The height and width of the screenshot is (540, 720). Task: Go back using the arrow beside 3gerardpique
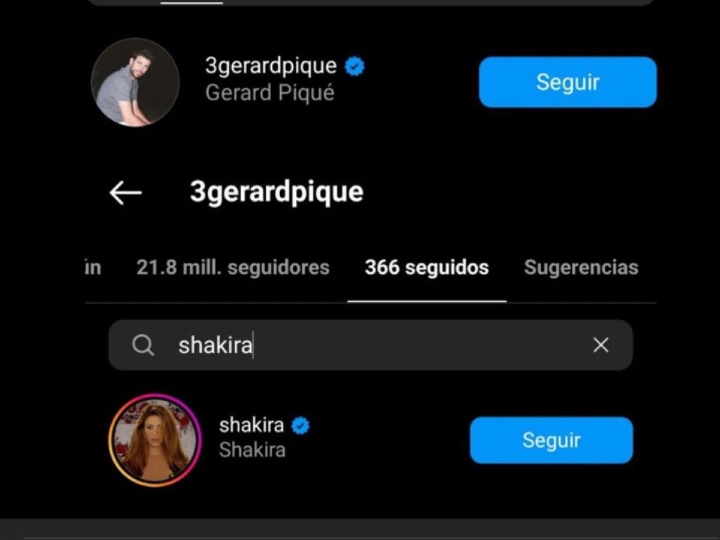(x=126, y=193)
